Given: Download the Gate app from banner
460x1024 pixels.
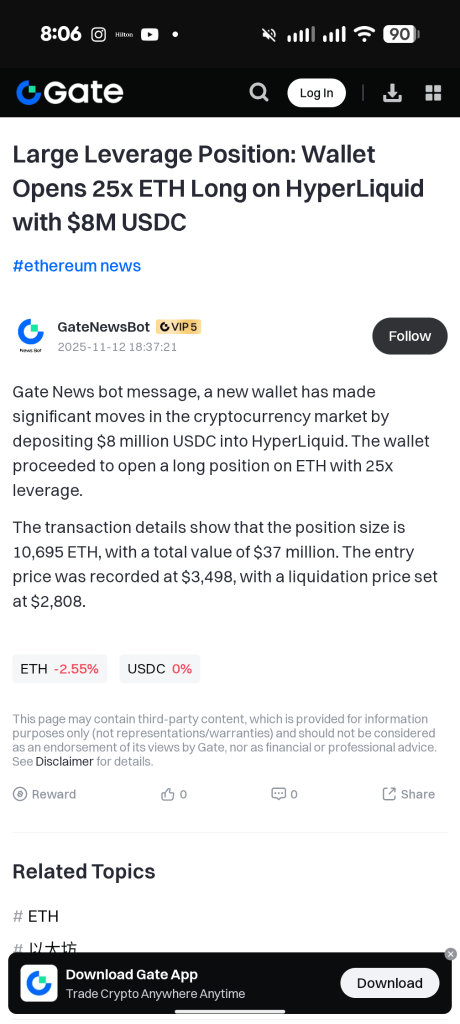Looking at the screenshot, I should click(x=389, y=983).
